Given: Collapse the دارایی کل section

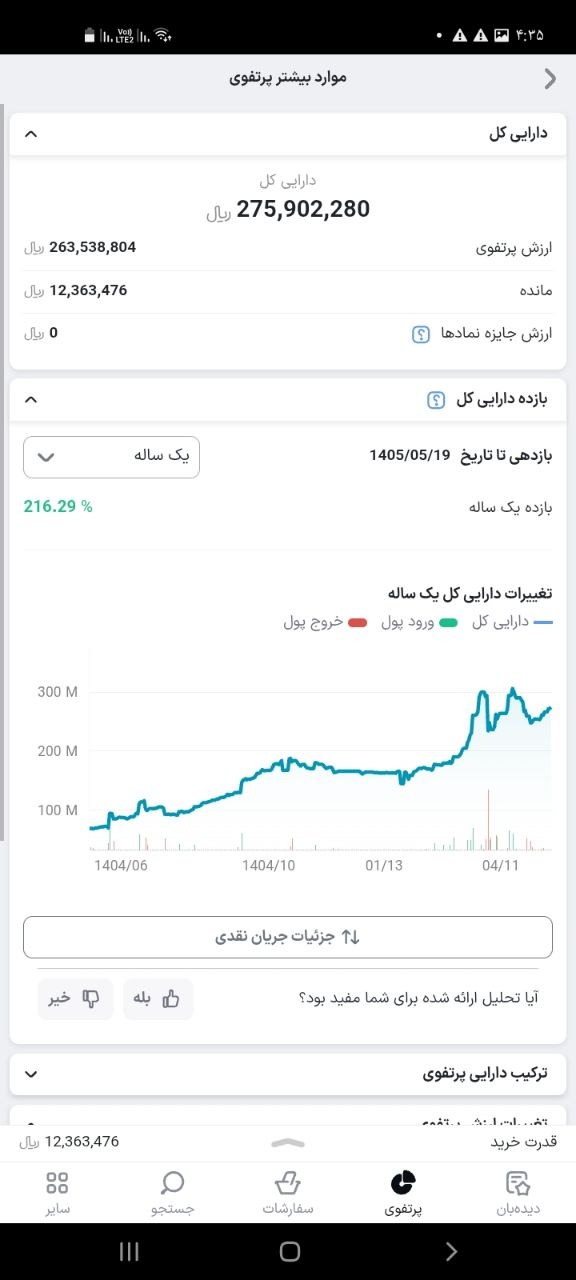Looking at the screenshot, I should click(x=31, y=133).
